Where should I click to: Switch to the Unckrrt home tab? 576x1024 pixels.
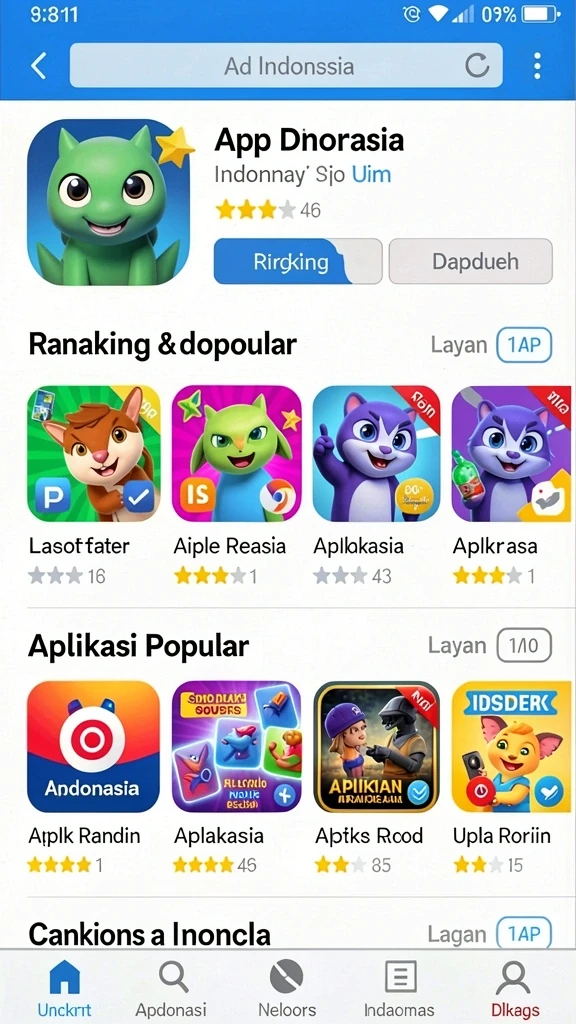pos(64,989)
